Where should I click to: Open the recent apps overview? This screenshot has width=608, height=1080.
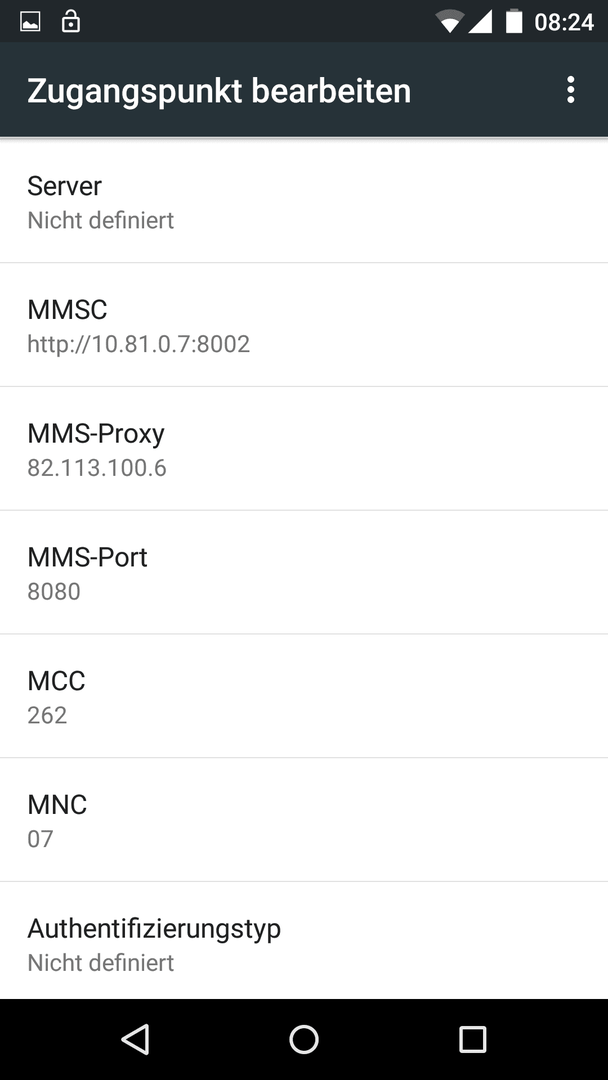click(472, 1039)
